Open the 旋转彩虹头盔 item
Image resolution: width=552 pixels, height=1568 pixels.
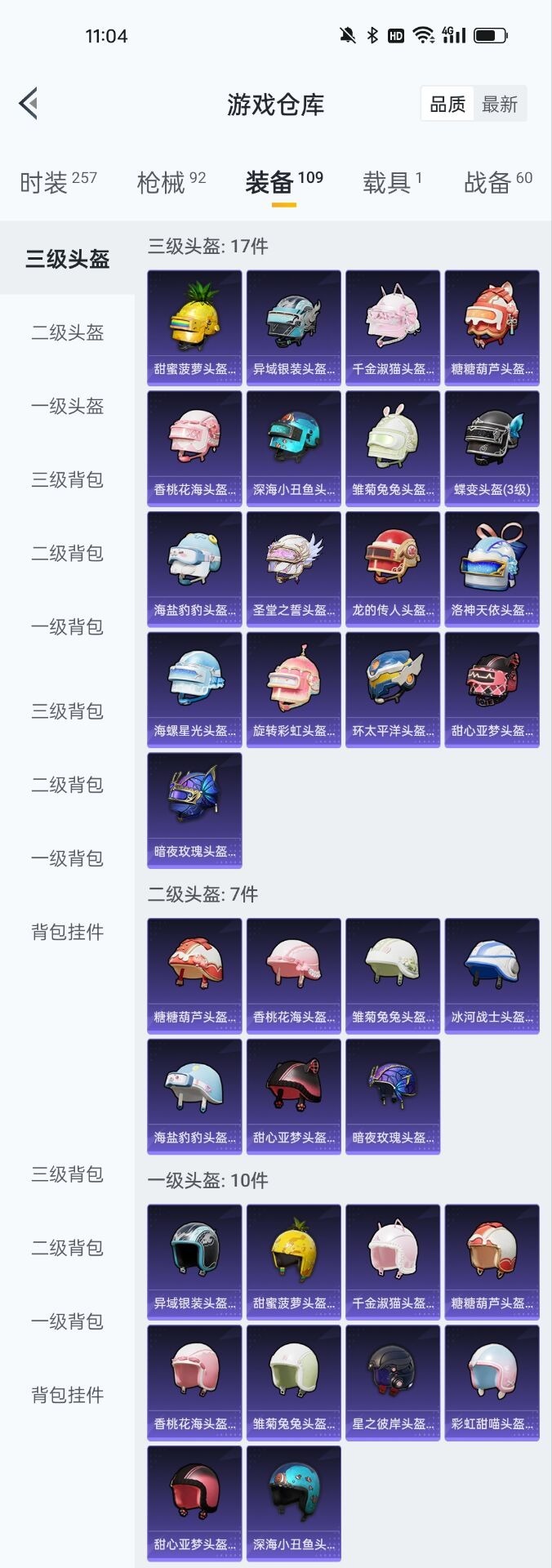[x=293, y=689]
